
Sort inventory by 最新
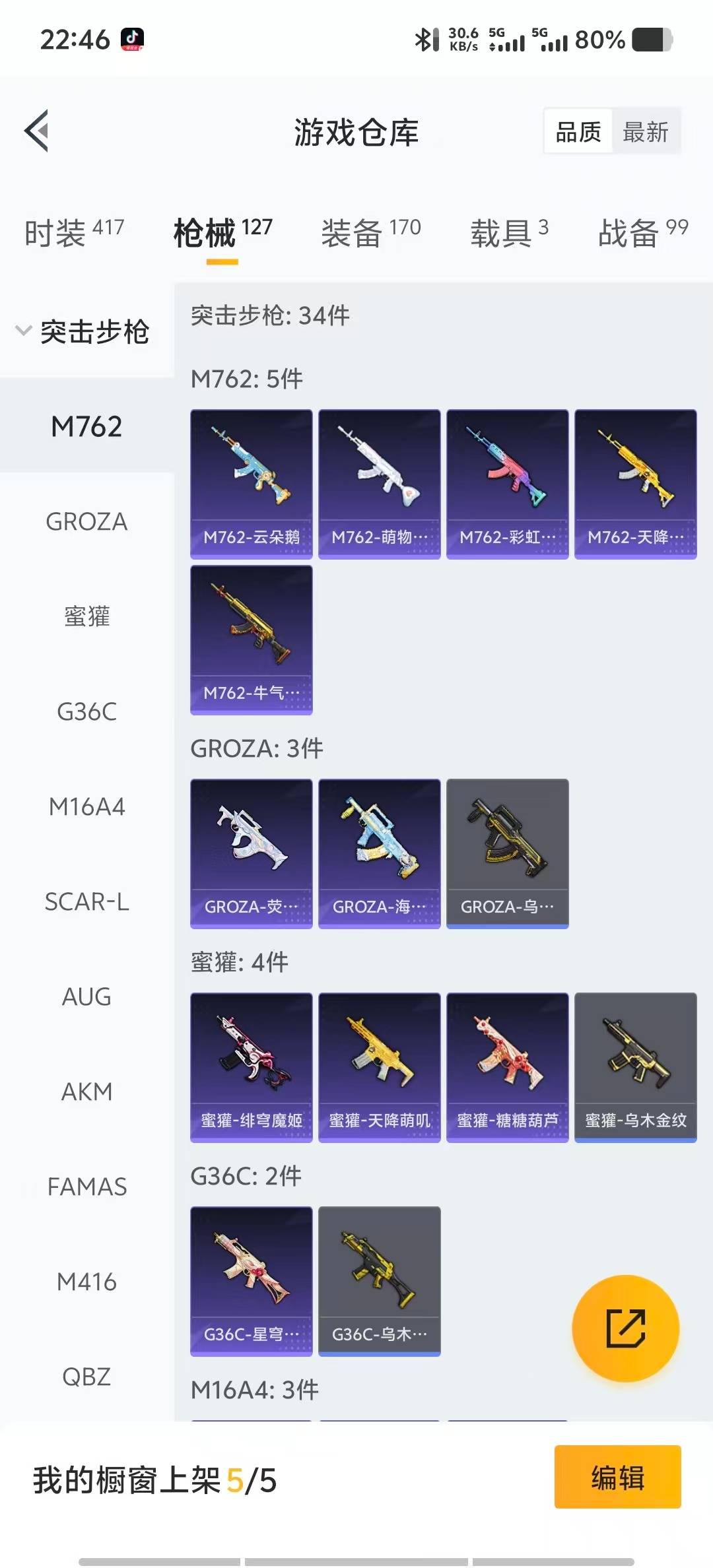tap(645, 132)
